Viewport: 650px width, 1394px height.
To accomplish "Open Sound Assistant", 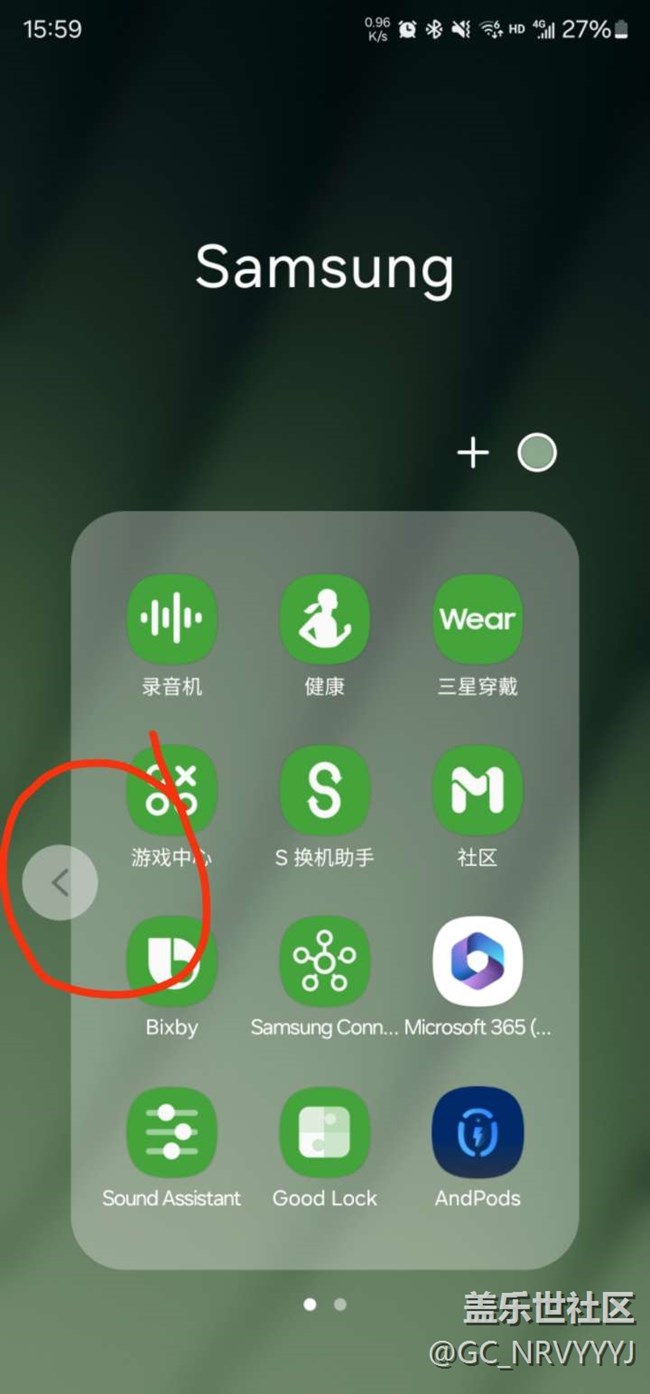I will (x=172, y=1133).
